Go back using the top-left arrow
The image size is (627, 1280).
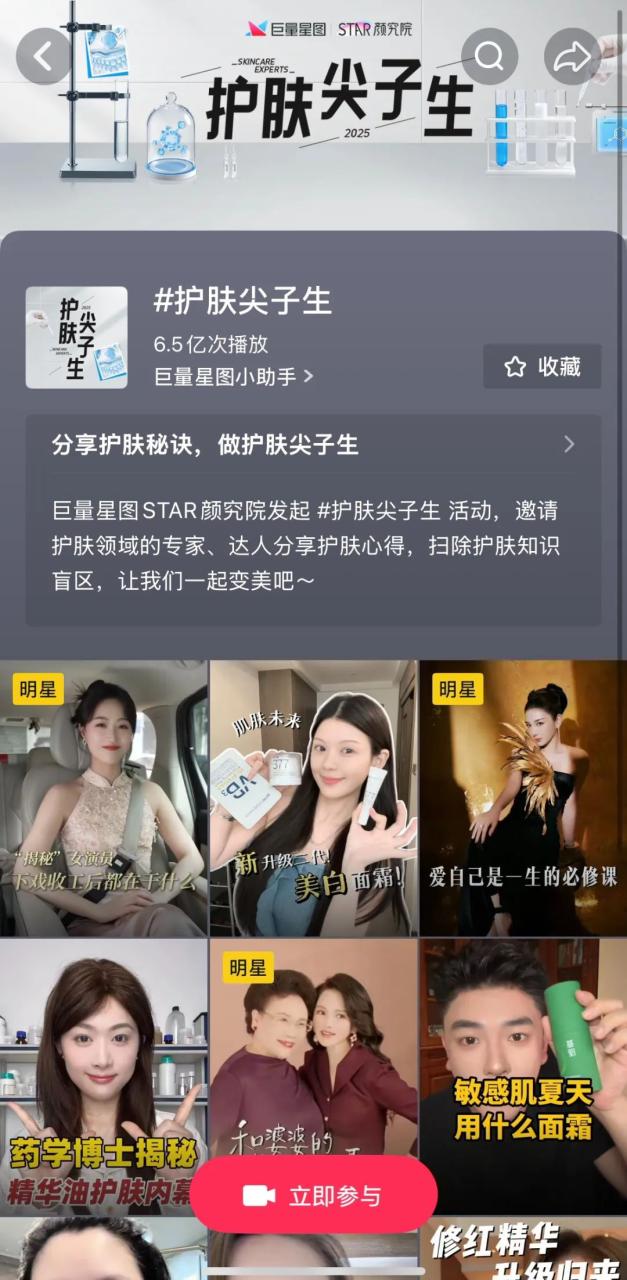43,57
